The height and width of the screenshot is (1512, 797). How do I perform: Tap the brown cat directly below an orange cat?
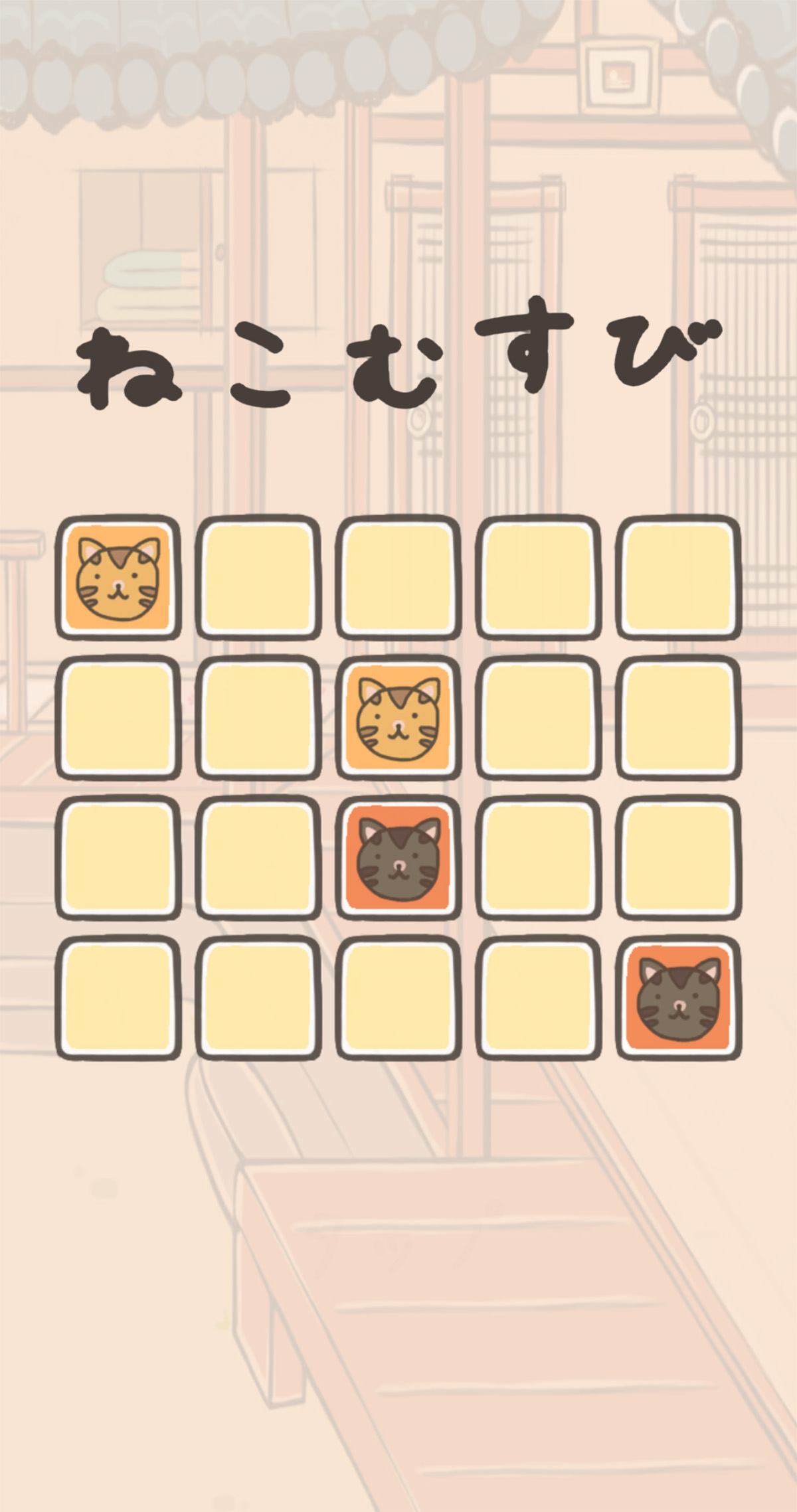click(x=398, y=858)
